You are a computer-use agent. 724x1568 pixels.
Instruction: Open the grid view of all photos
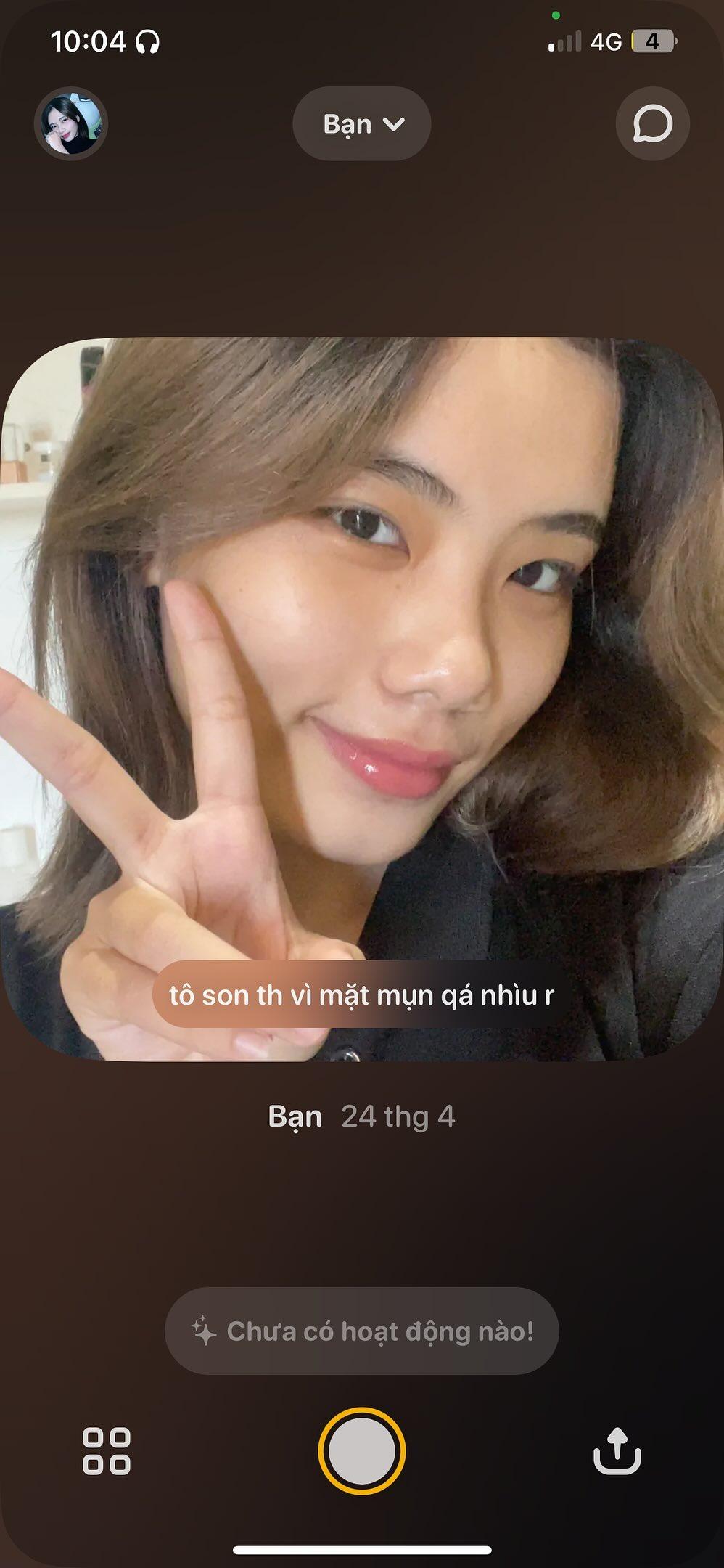click(107, 1452)
